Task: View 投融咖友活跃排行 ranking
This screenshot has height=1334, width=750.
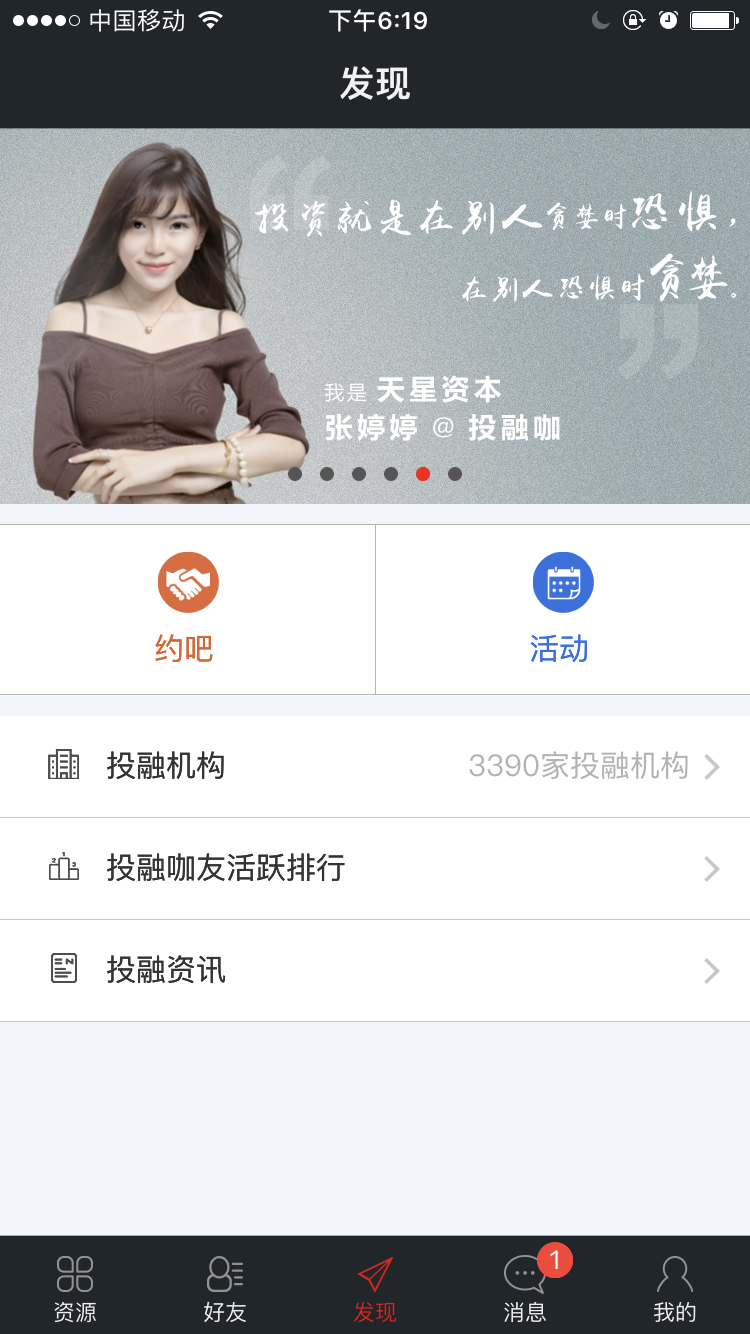Action: pos(375,869)
